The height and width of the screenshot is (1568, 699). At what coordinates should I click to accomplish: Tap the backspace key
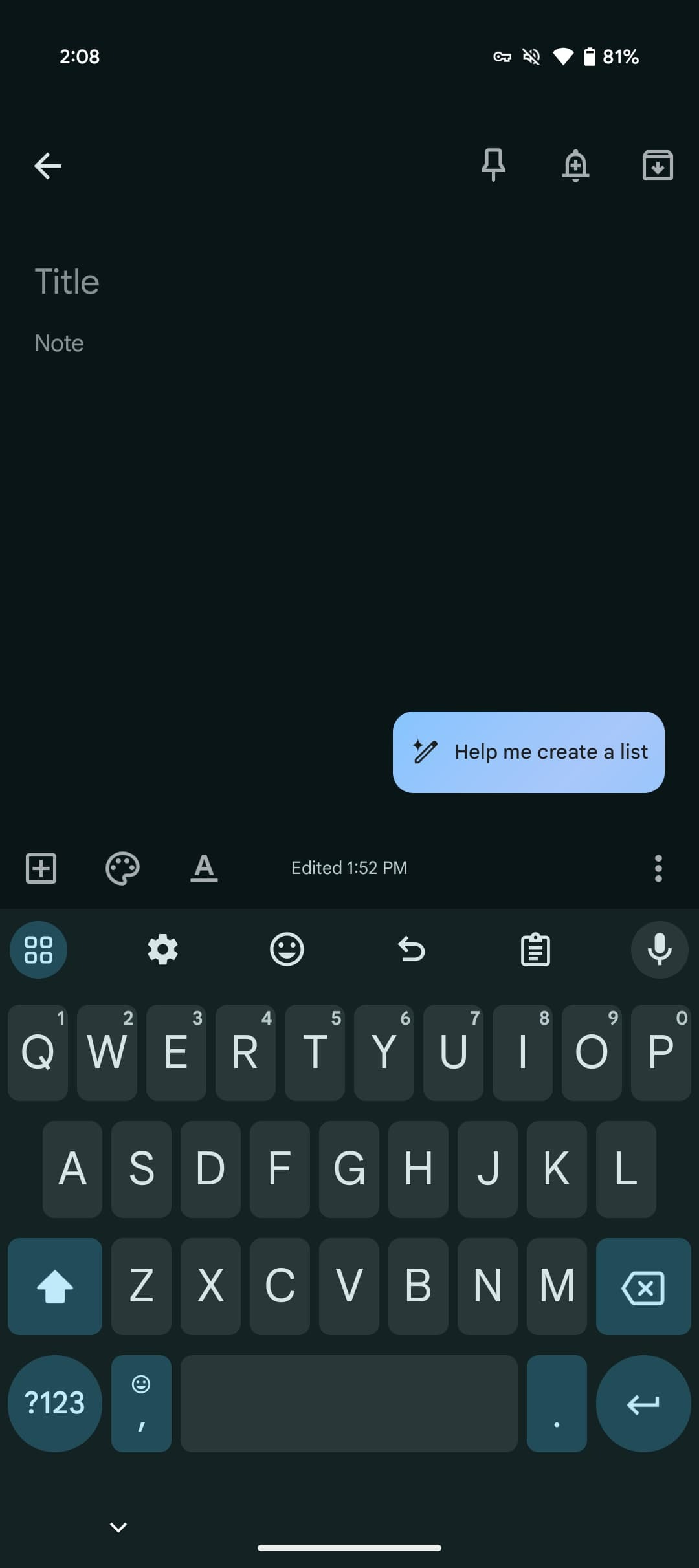click(x=643, y=1287)
